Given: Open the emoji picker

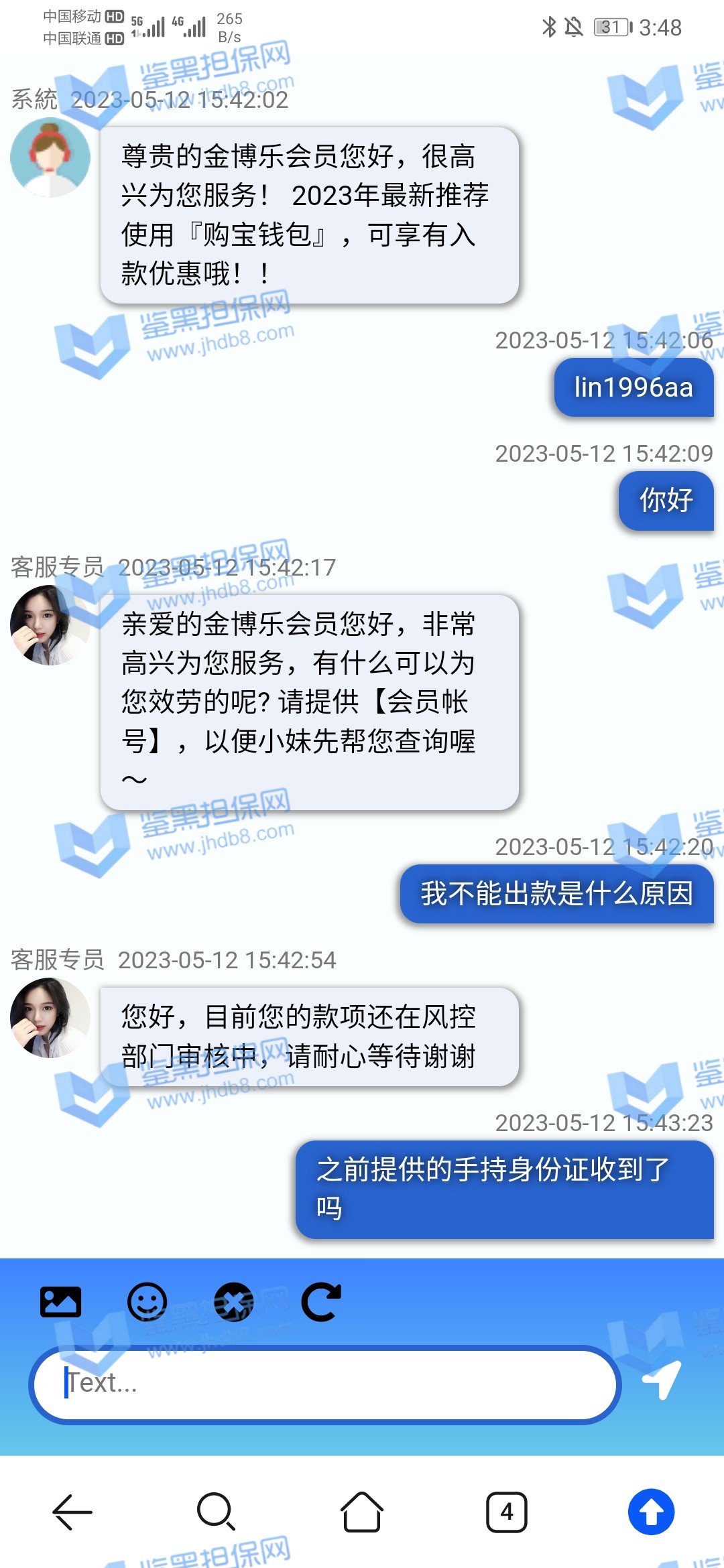Looking at the screenshot, I should pos(147,1302).
